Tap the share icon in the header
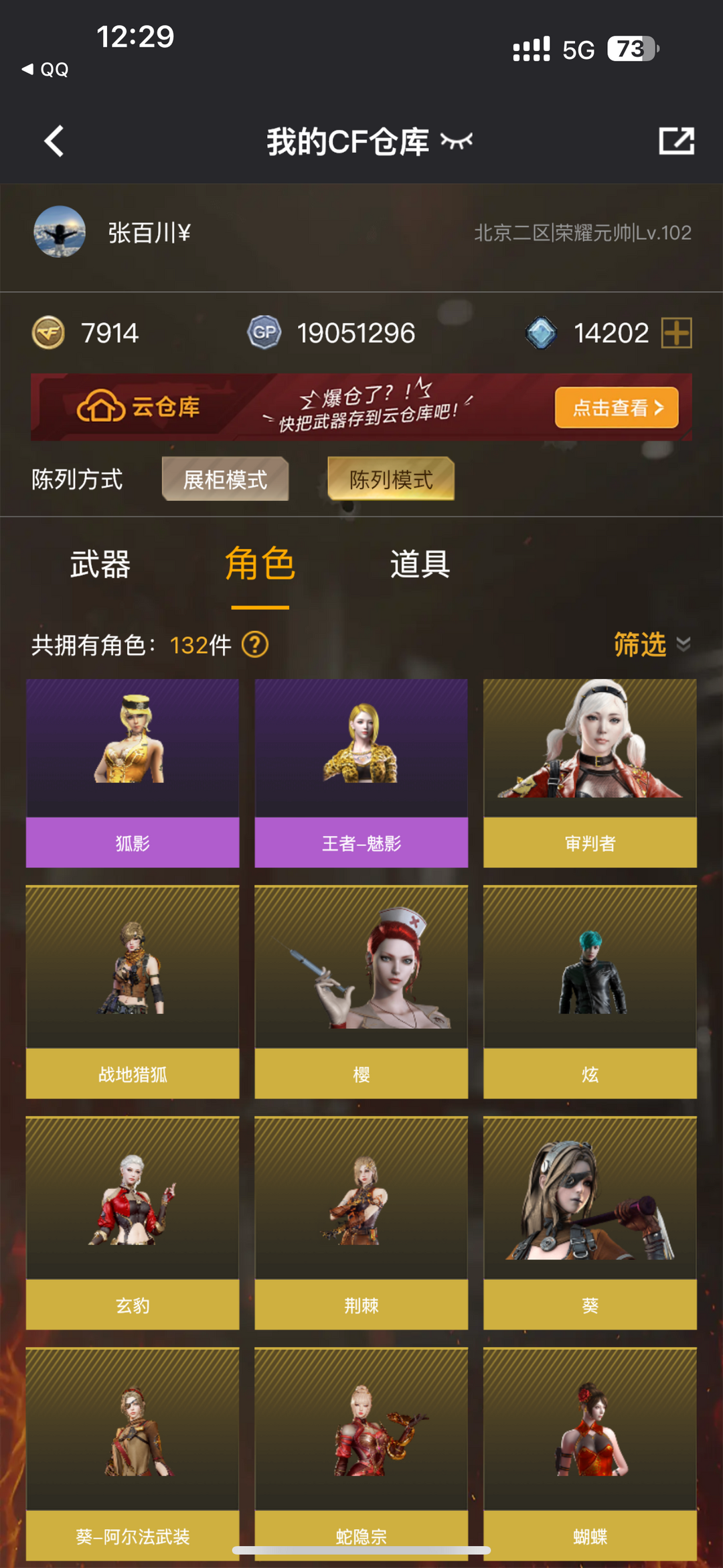 coord(676,141)
